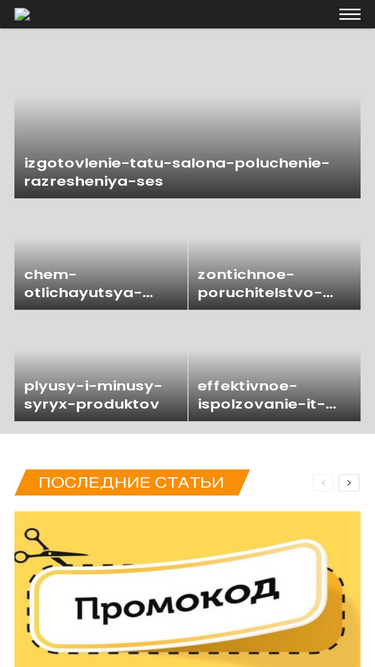This screenshot has height=667, width=375.
Task: Open the chem-otlichayutsya article card
Action: pos(101,274)
